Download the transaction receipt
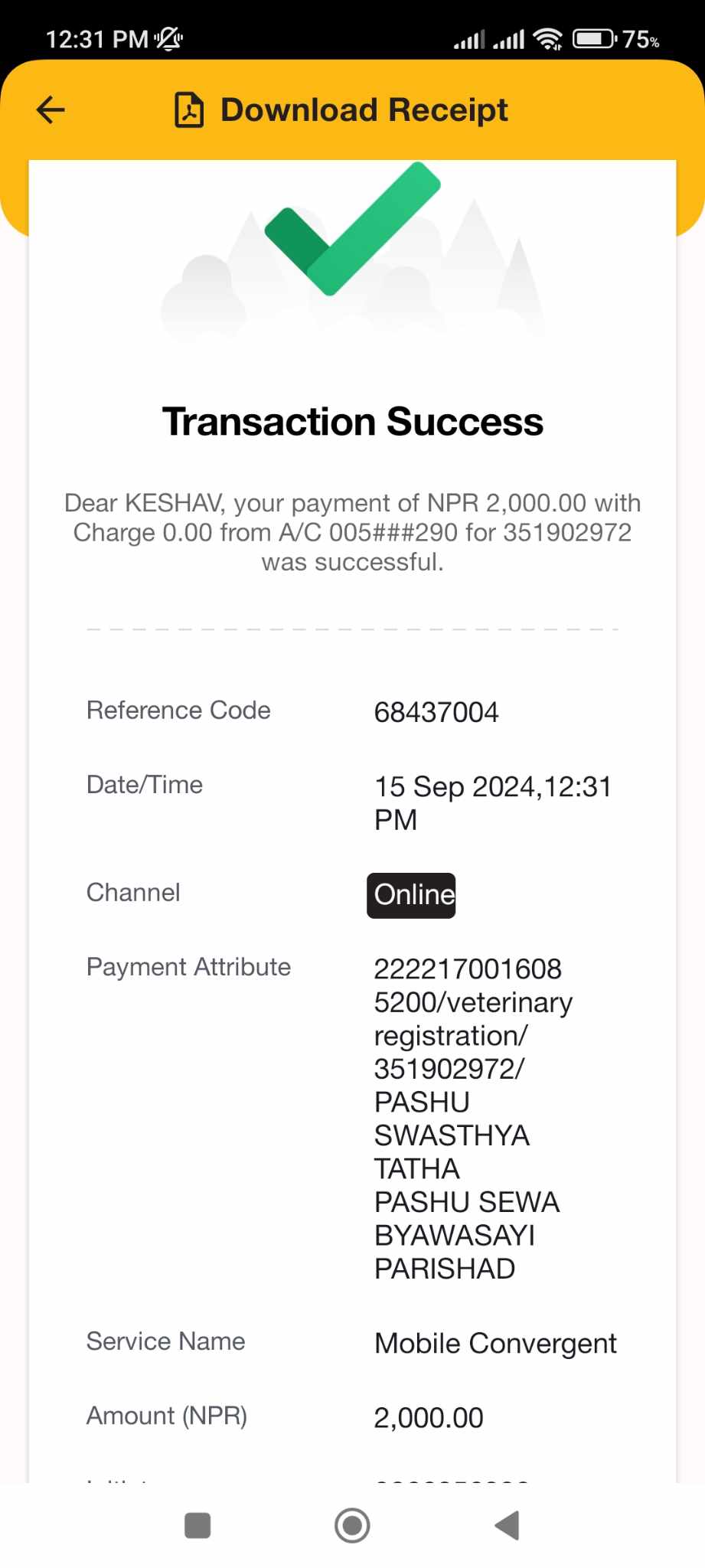The image size is (705, 1568). click(341, 110)
